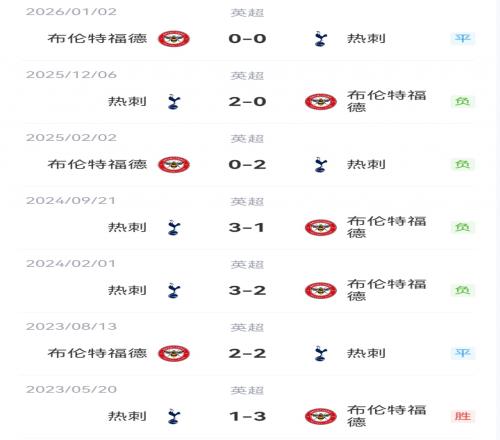Open the 2023/08/13 match that ended 2-2

248,344
